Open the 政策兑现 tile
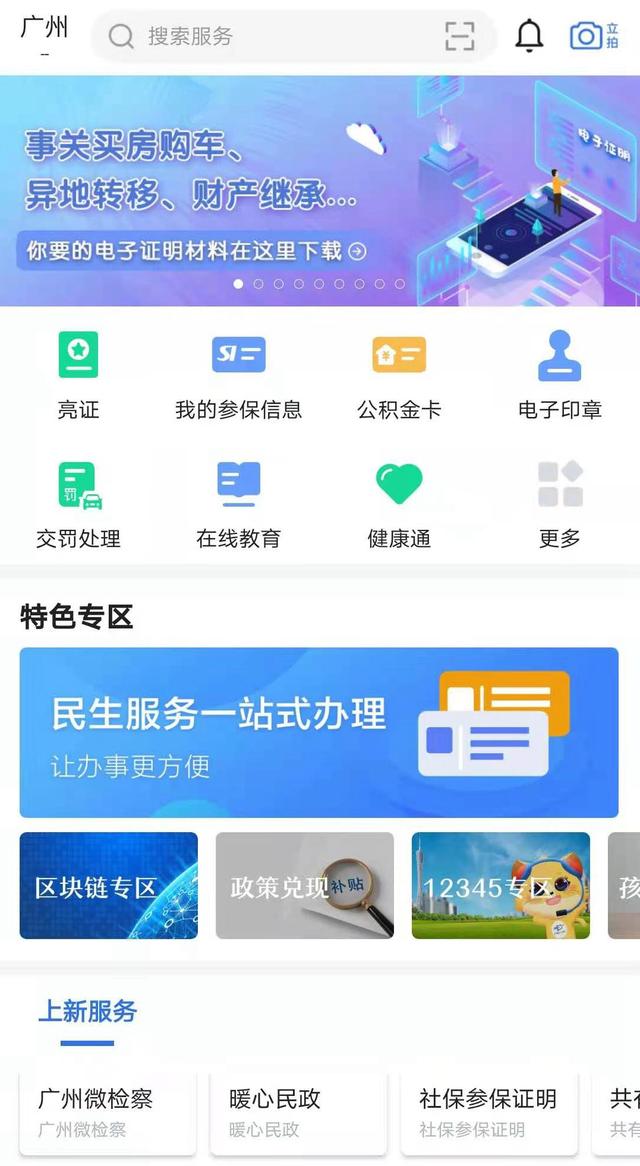Viewport: 640px width, 1166px height. point(305,886)
